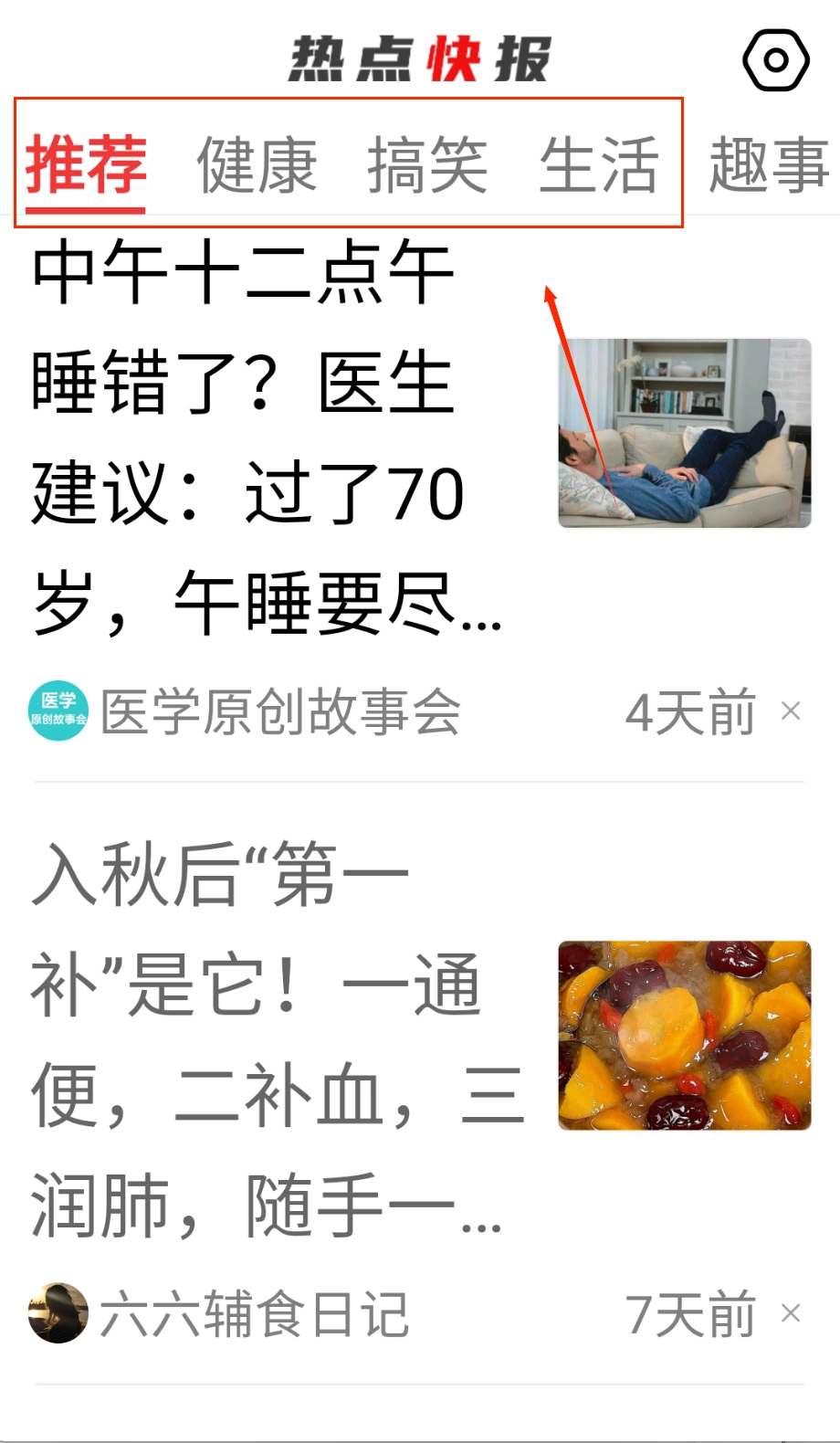Switch to the 搞笑 tab

[x=427, y=165]
